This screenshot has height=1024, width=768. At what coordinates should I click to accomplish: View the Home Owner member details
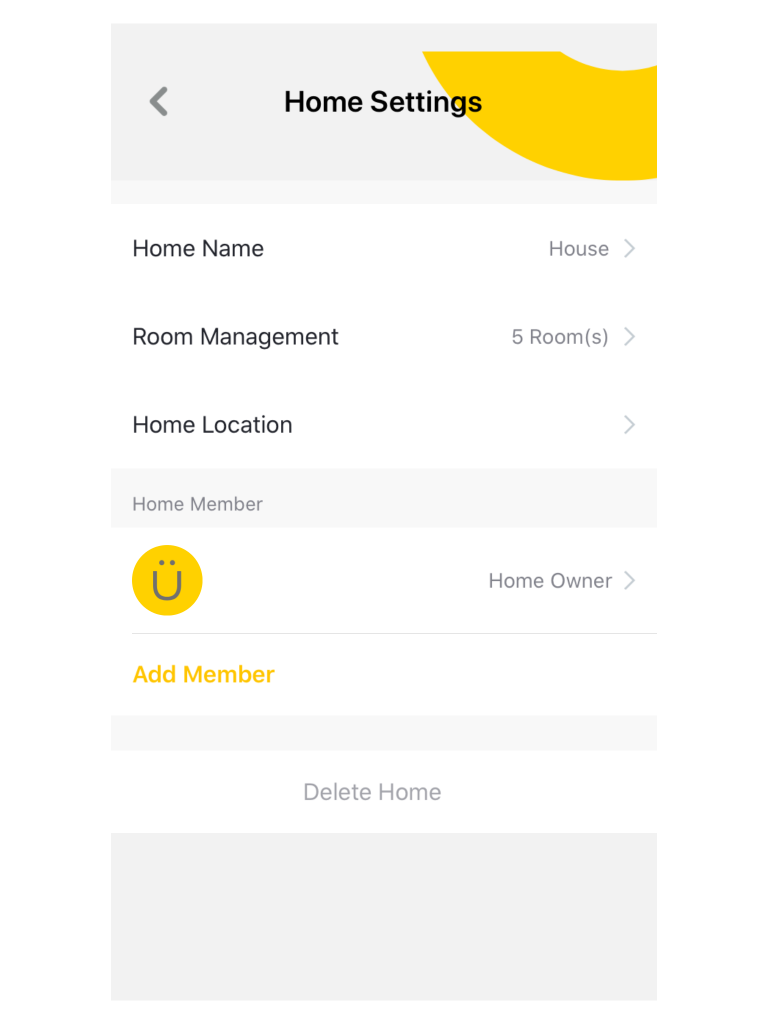point(384,581)
